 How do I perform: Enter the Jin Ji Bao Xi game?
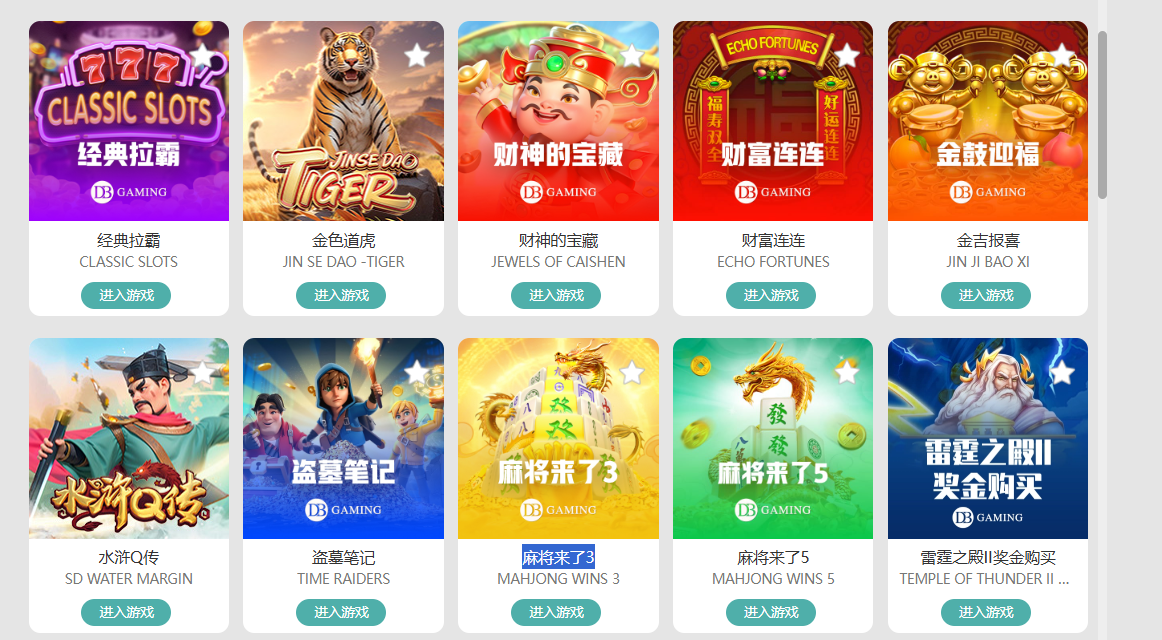(x=986, y=295)
